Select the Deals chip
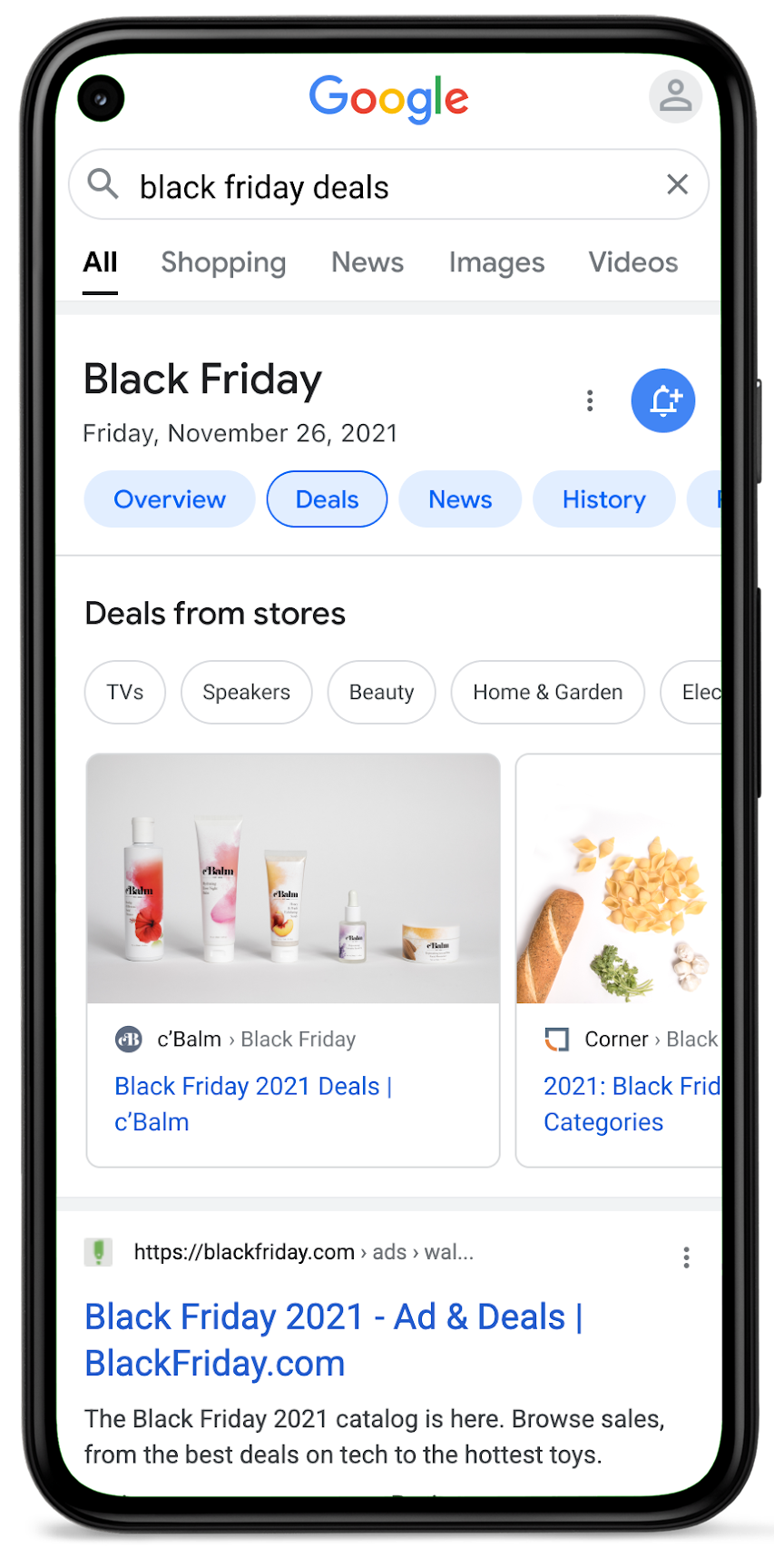Image resolution: width=774 pixels, height=1568 pixels. click(327, 499)
